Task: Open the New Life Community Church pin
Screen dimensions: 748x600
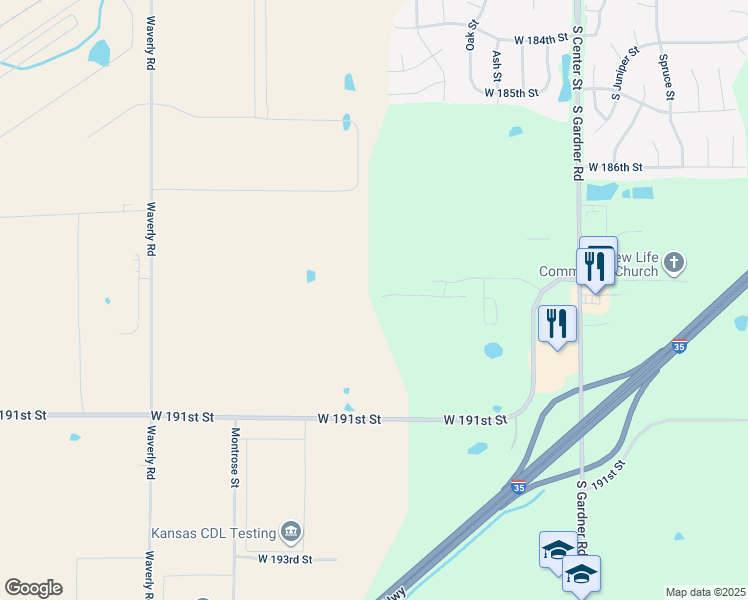Action: [x=674, y=263]
